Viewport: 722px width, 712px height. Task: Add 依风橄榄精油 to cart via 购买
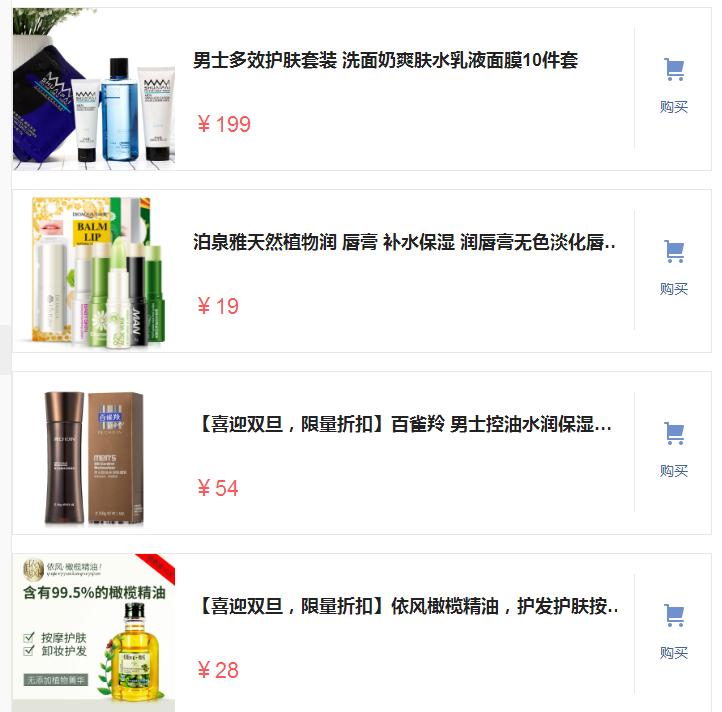pos(674,632)
